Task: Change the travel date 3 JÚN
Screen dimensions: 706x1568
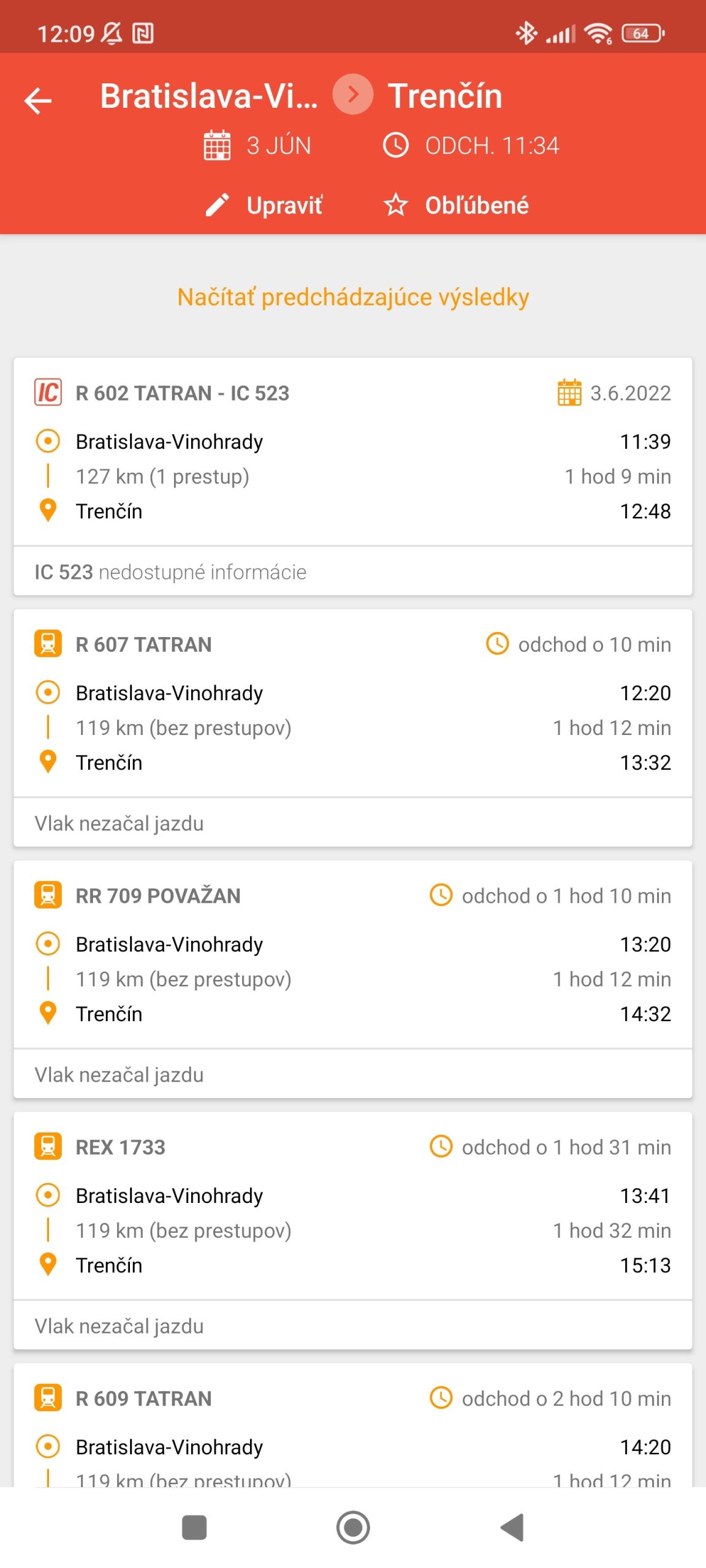Action: click(258, 146)
